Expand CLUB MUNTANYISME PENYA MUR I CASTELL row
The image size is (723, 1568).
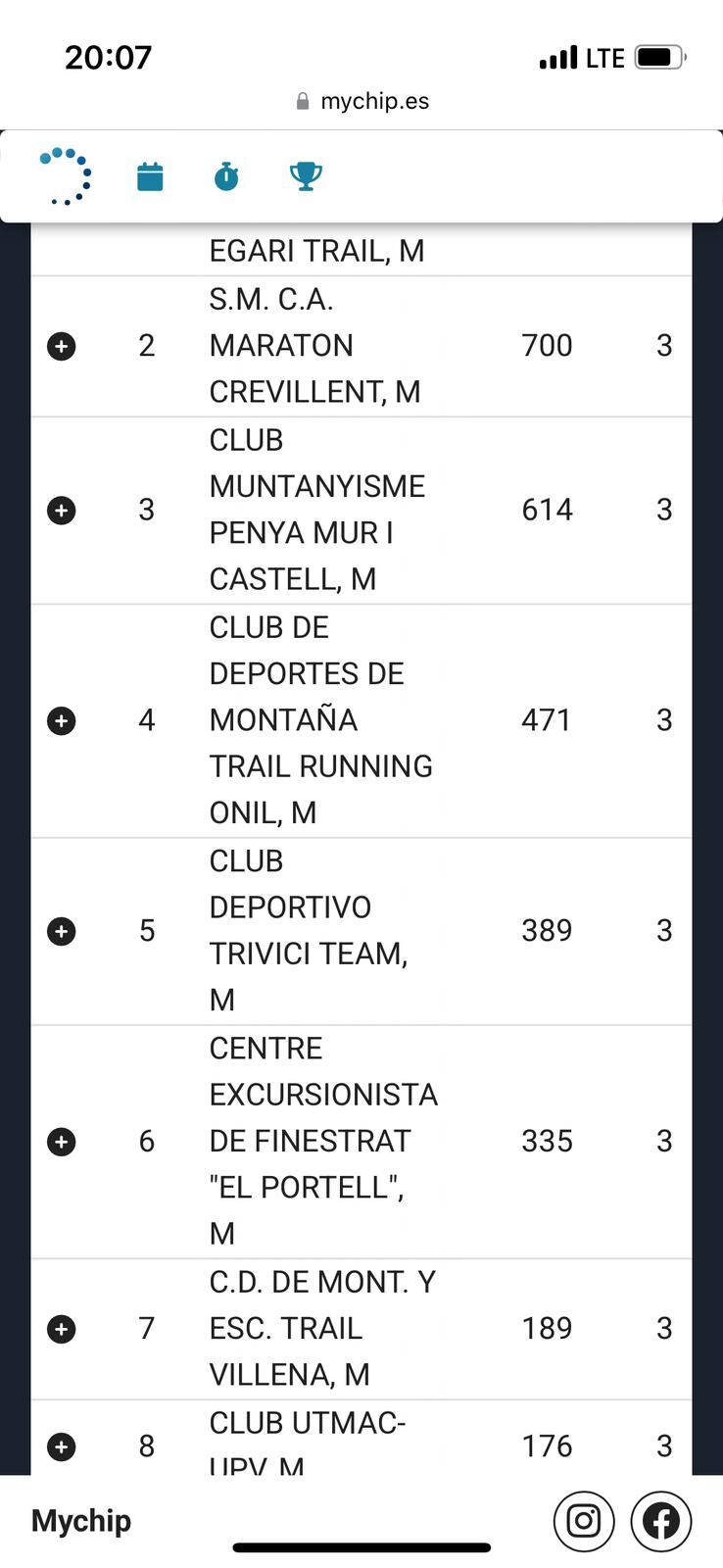(62, 510)
